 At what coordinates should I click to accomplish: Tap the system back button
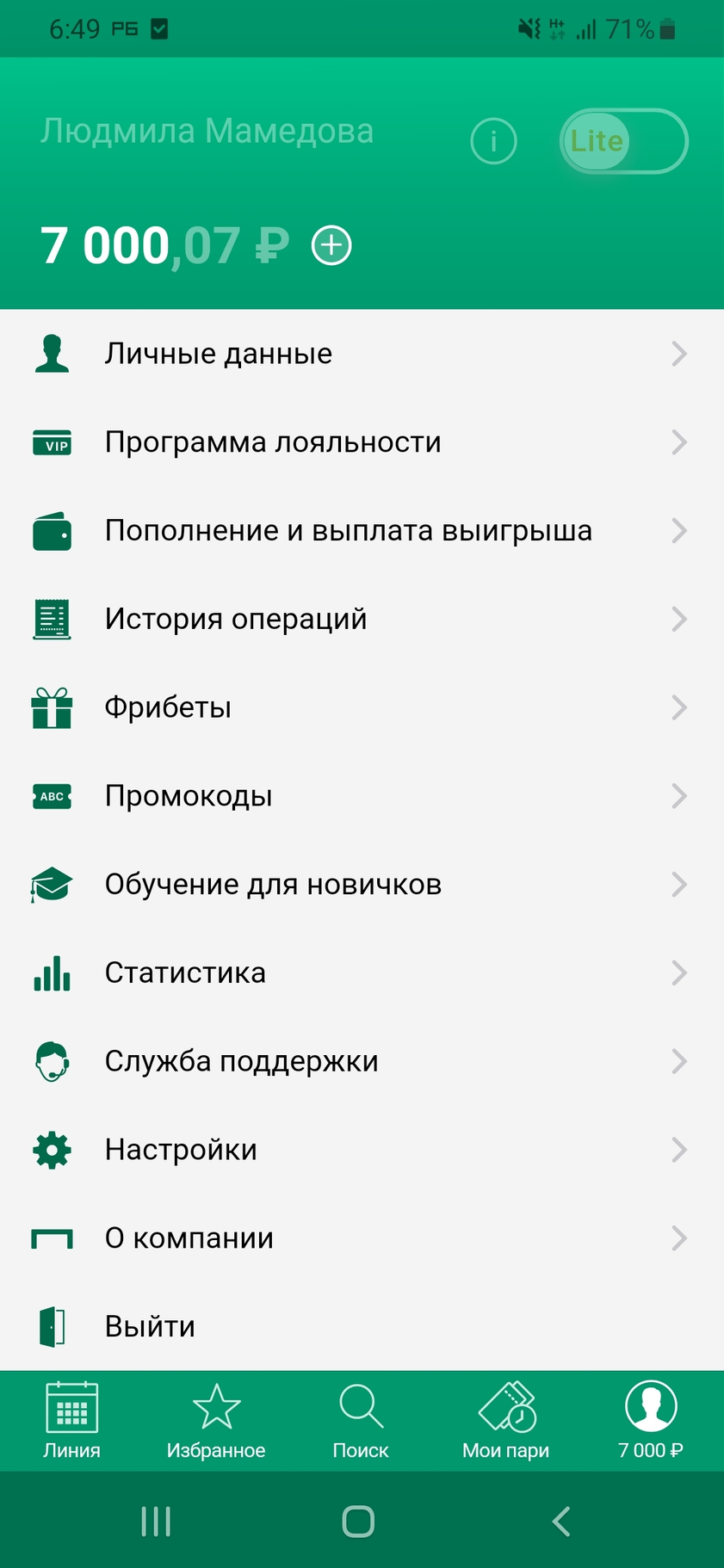coord(561,1522)
